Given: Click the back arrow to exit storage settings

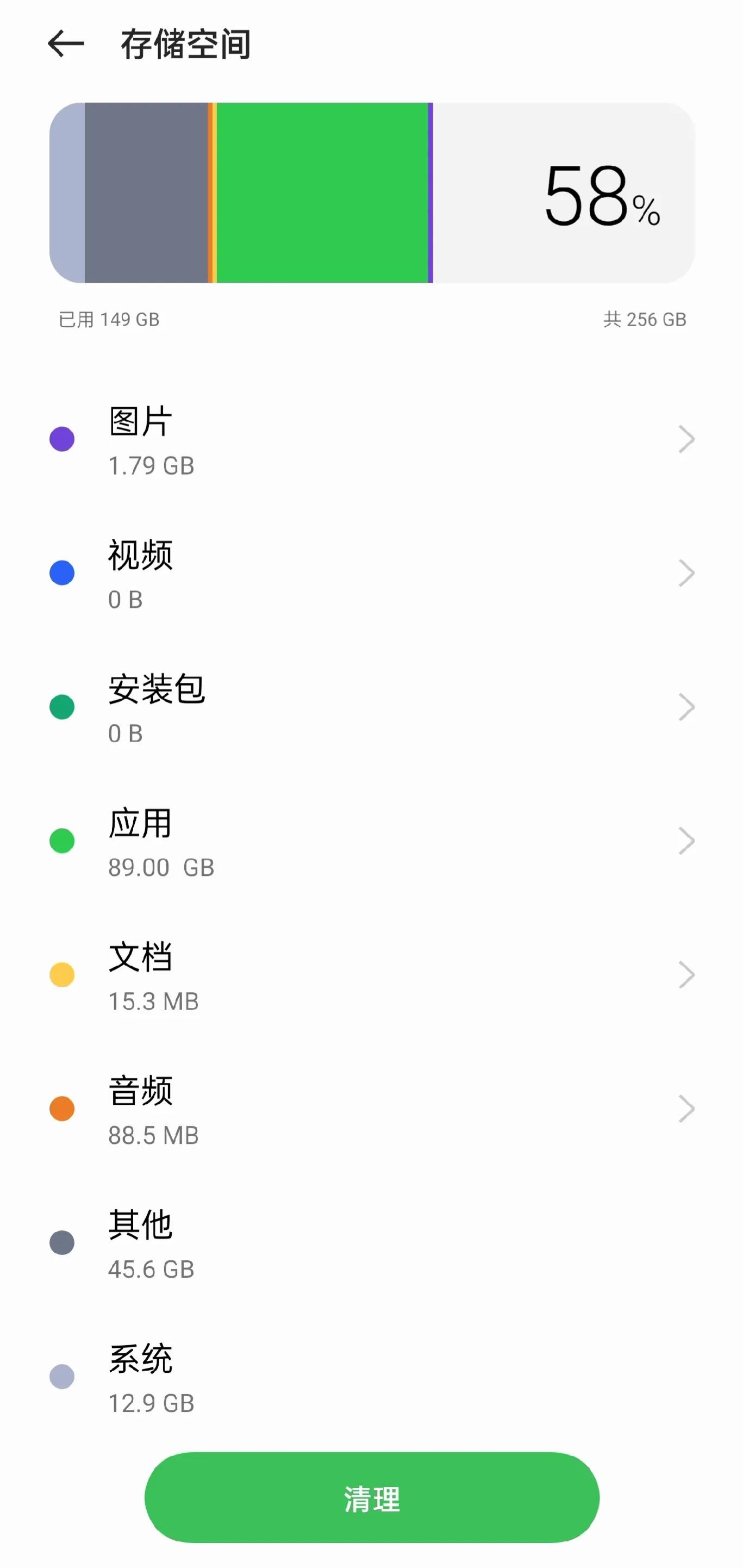Looking at the screenshot, I should pos(68,44).
